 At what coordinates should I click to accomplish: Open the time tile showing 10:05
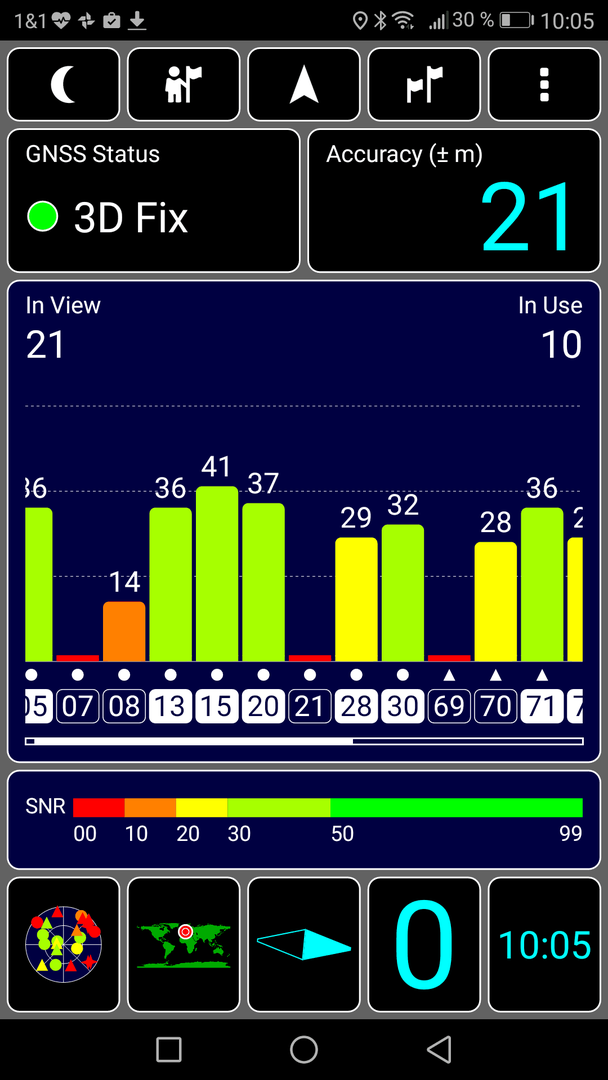(545, 944)
